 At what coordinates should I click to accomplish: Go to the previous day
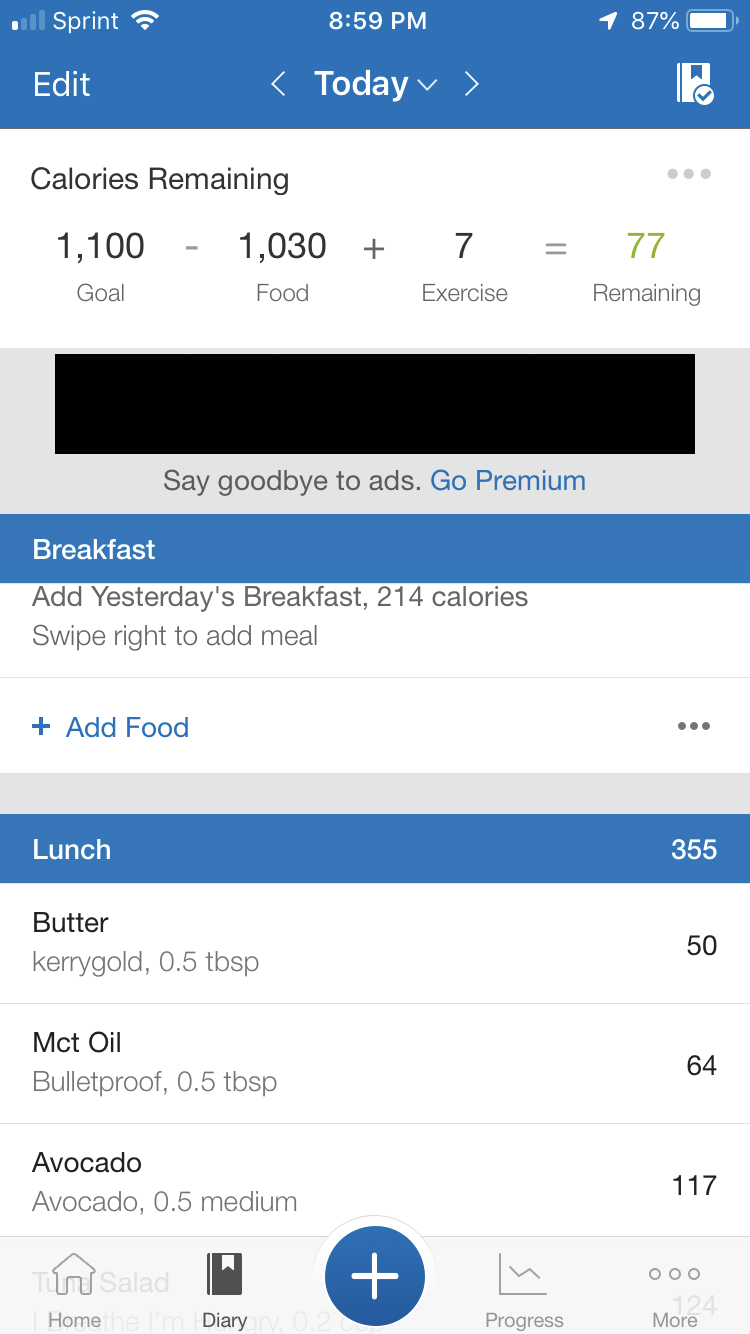coord(278,84)
